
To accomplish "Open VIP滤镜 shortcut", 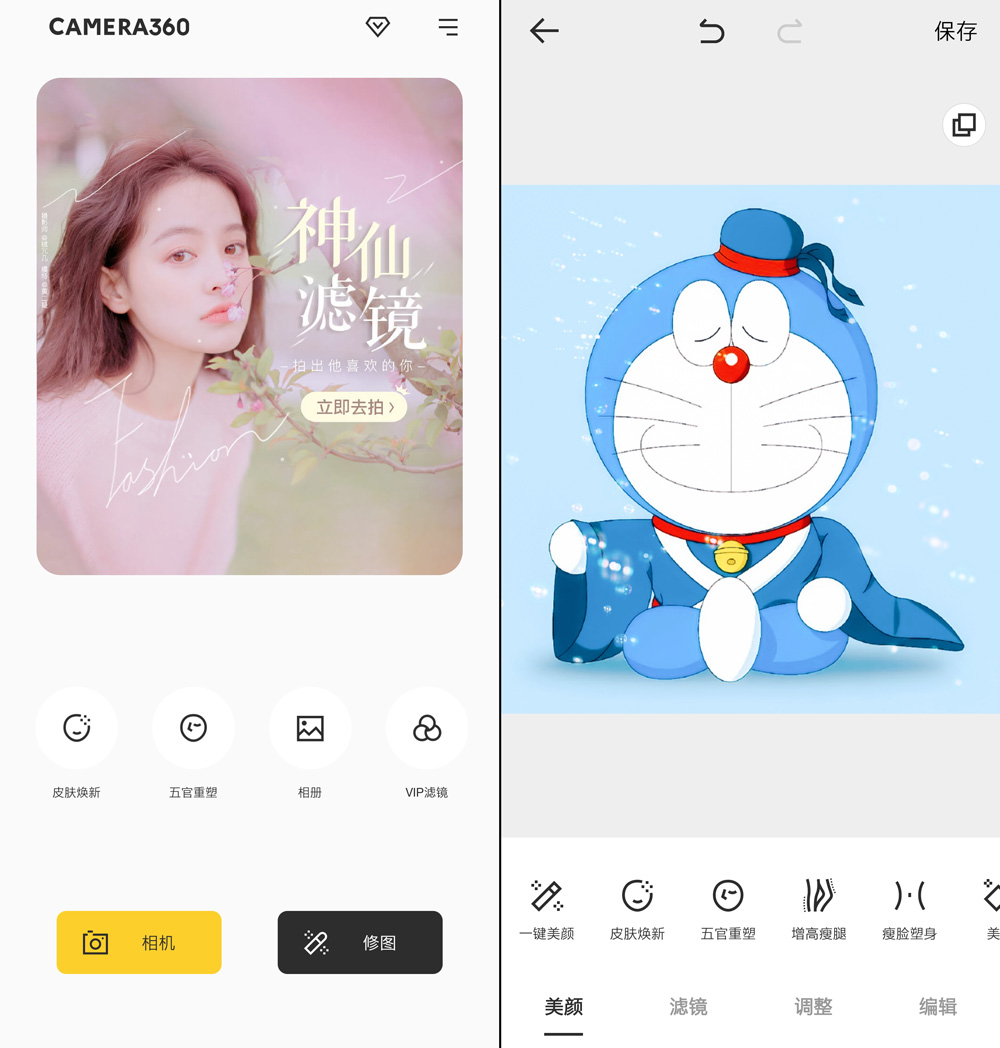I will click(x=427, y=729).
